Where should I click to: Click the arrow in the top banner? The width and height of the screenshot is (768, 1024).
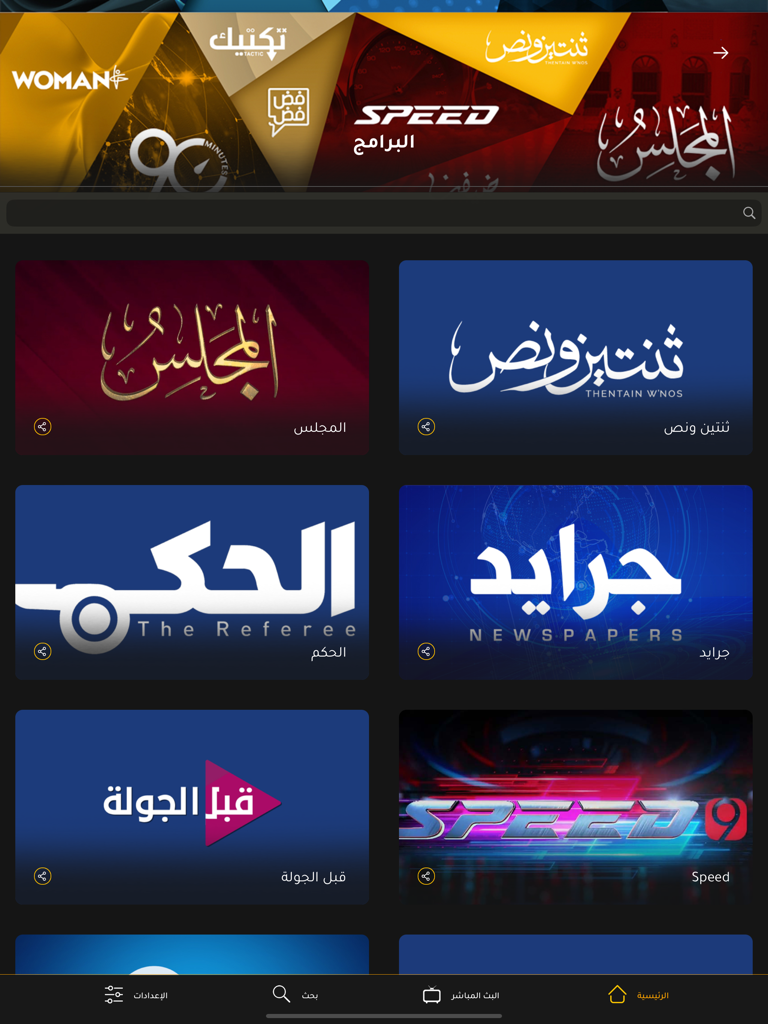[x=722, y=53]
